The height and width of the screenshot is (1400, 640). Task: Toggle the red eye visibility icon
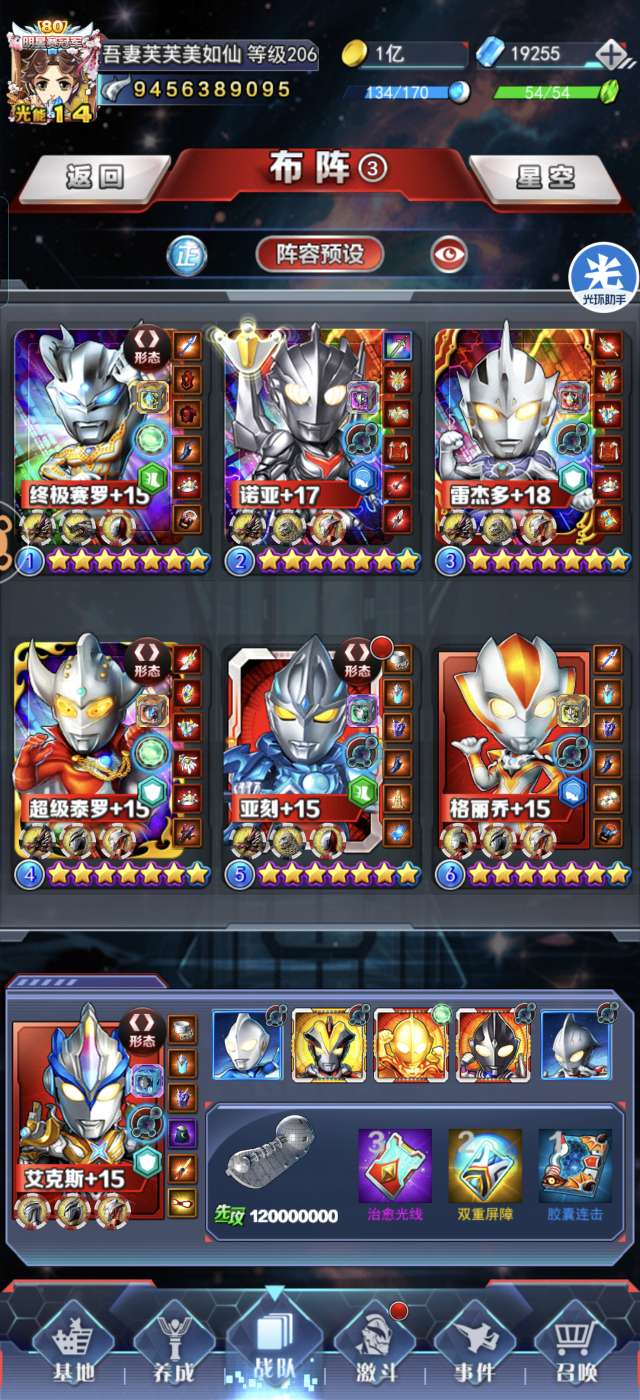click(x=450, y=254)
